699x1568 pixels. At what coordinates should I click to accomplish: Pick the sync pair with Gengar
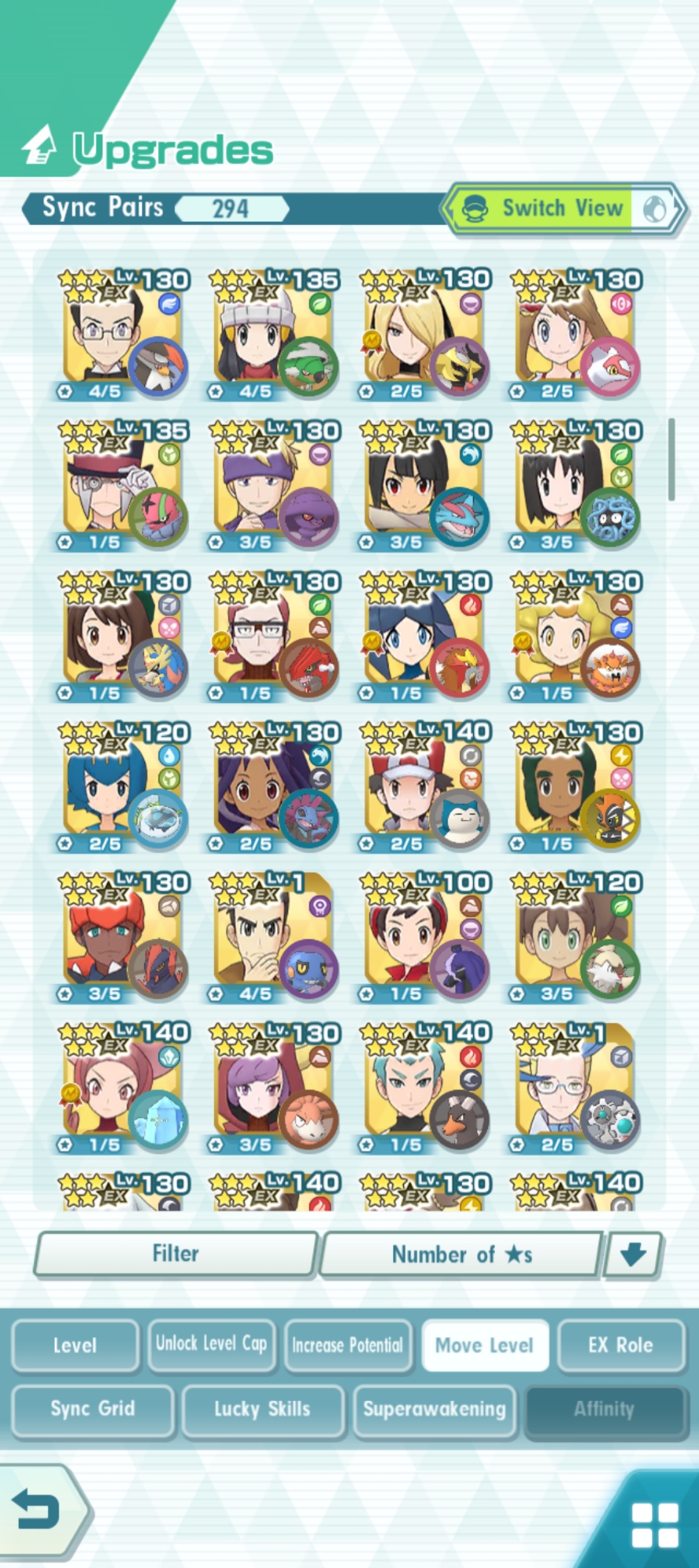[x=274, y=486]
